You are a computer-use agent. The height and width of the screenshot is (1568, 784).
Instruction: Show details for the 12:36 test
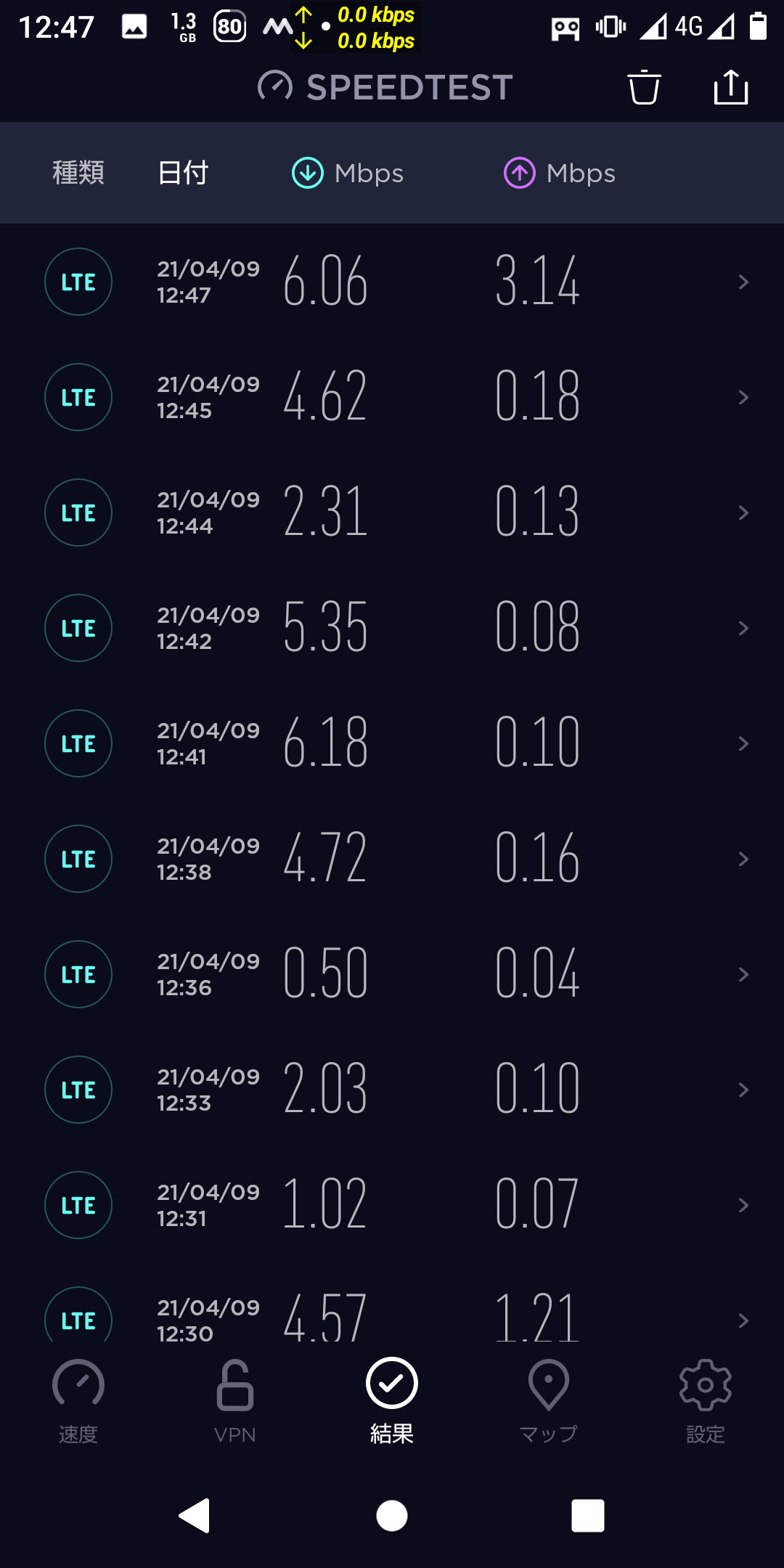pos(392,974)
